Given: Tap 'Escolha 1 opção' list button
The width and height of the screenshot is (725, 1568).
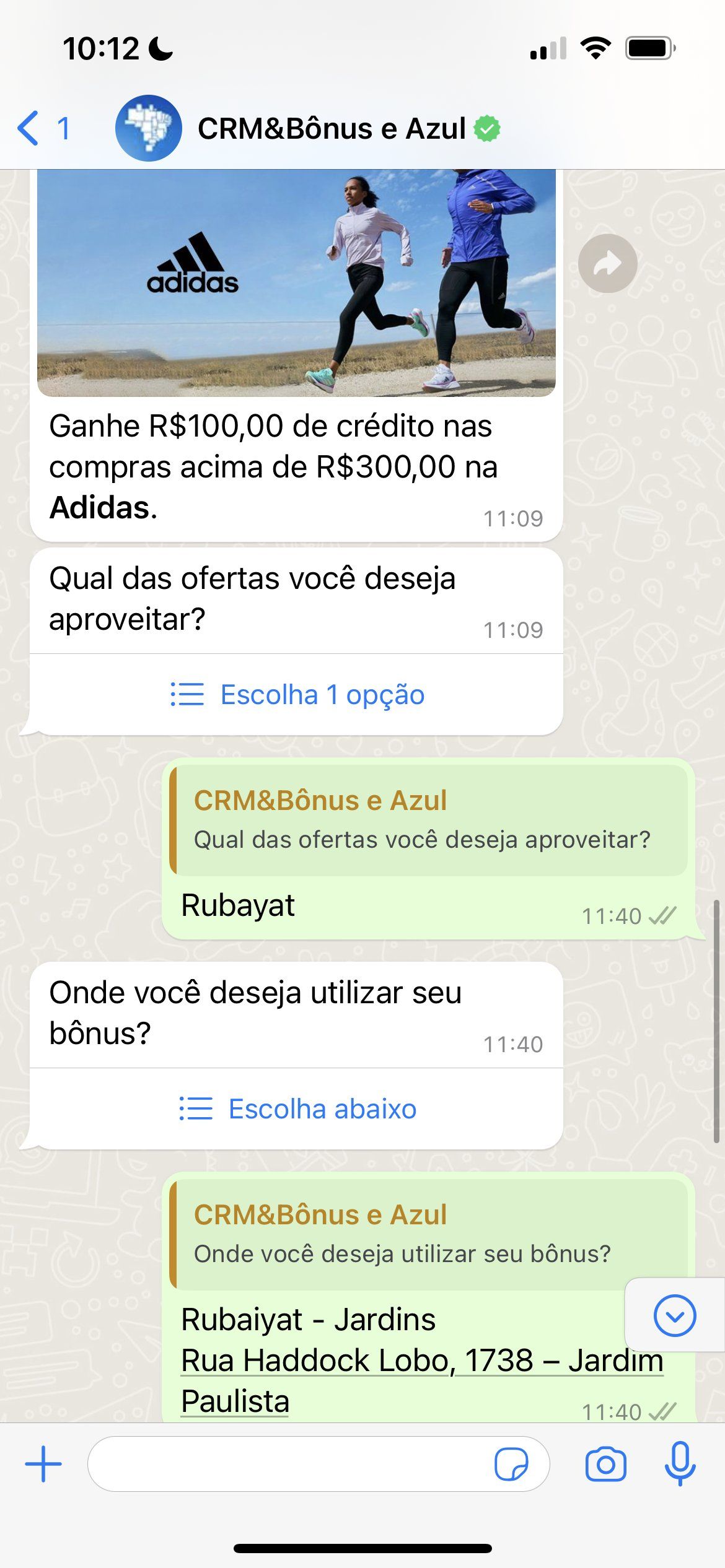Looking at the screenshot, I should click(x=297, y=695).
